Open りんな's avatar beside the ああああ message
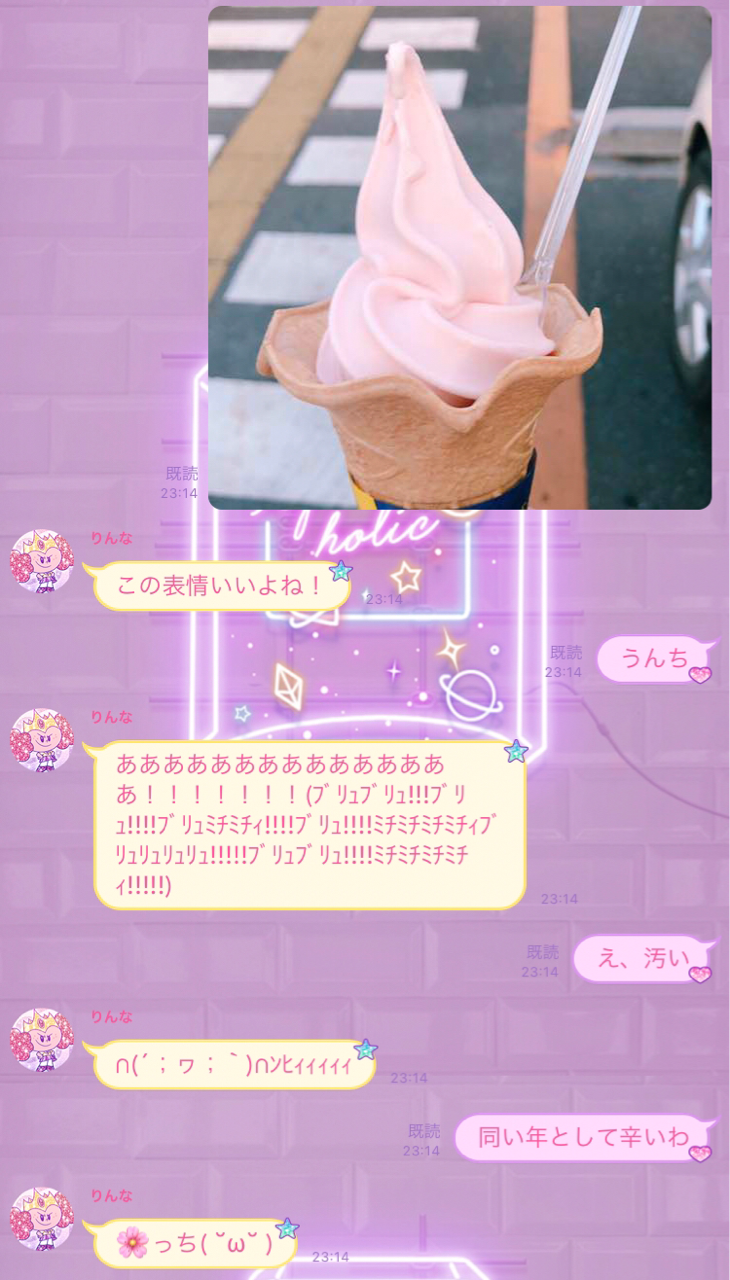 click(x=42, y=740)
